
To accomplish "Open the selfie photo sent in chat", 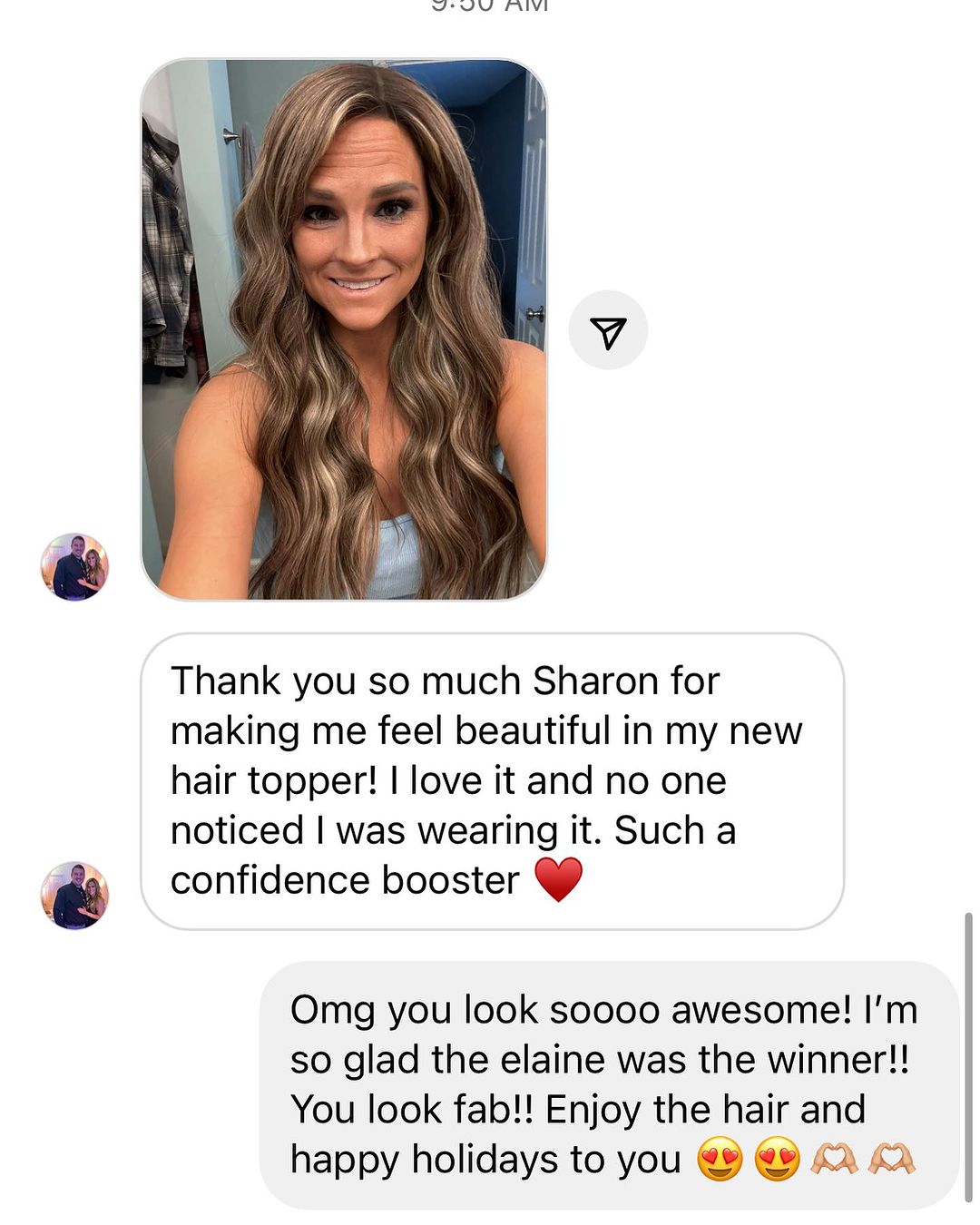I will (x=344, y=329).
